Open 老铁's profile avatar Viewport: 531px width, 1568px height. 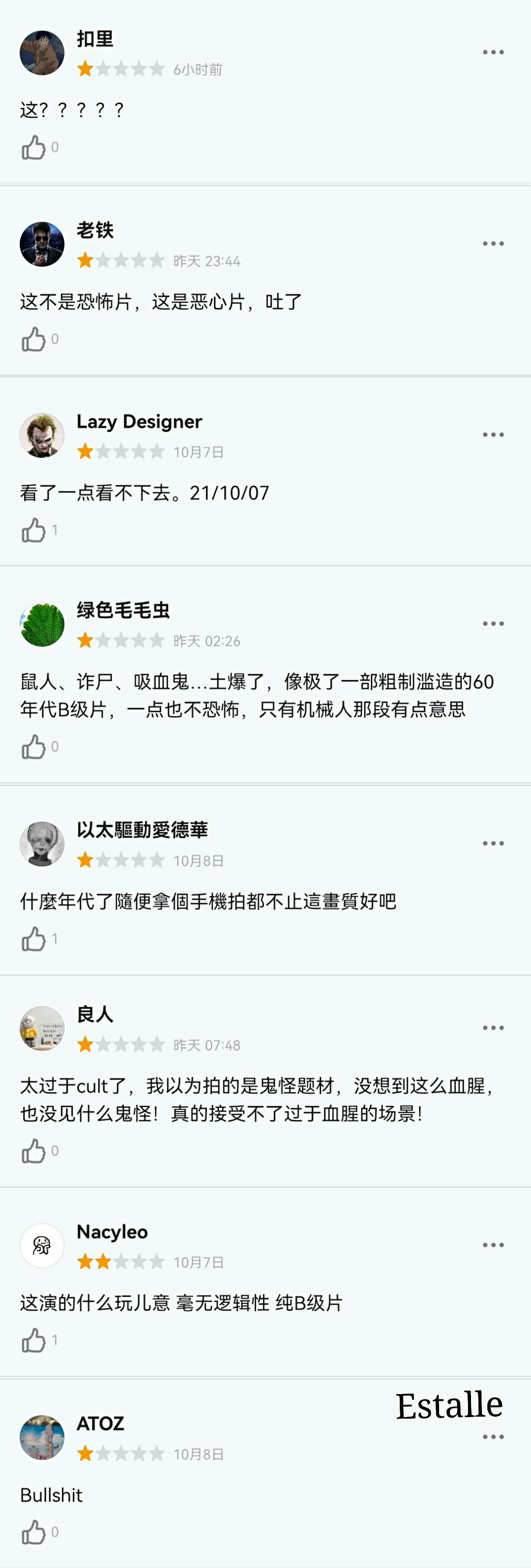42,244
